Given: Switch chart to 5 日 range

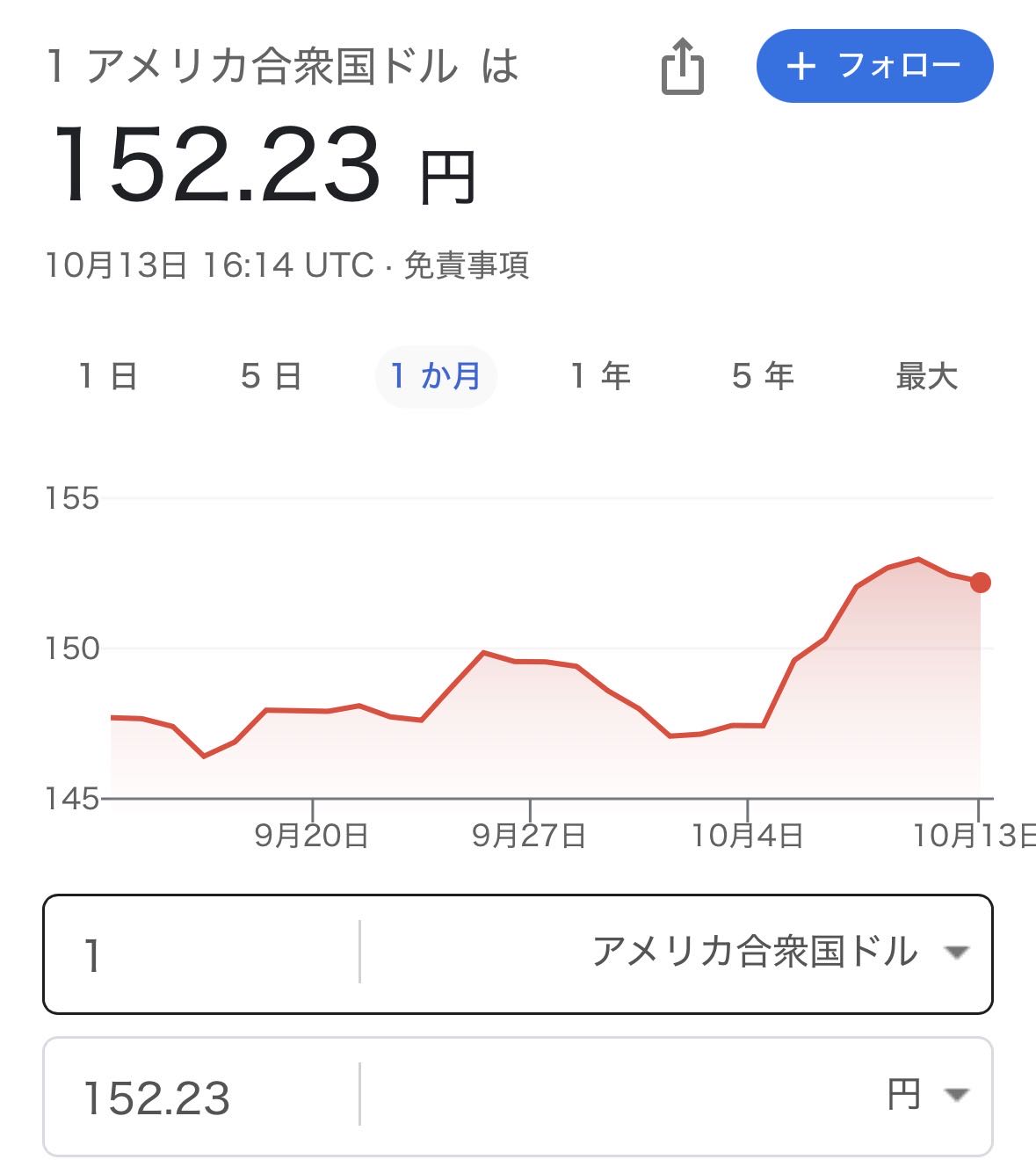Looking at the screenshot, I should pyautogui.click(x=271, y=376).
